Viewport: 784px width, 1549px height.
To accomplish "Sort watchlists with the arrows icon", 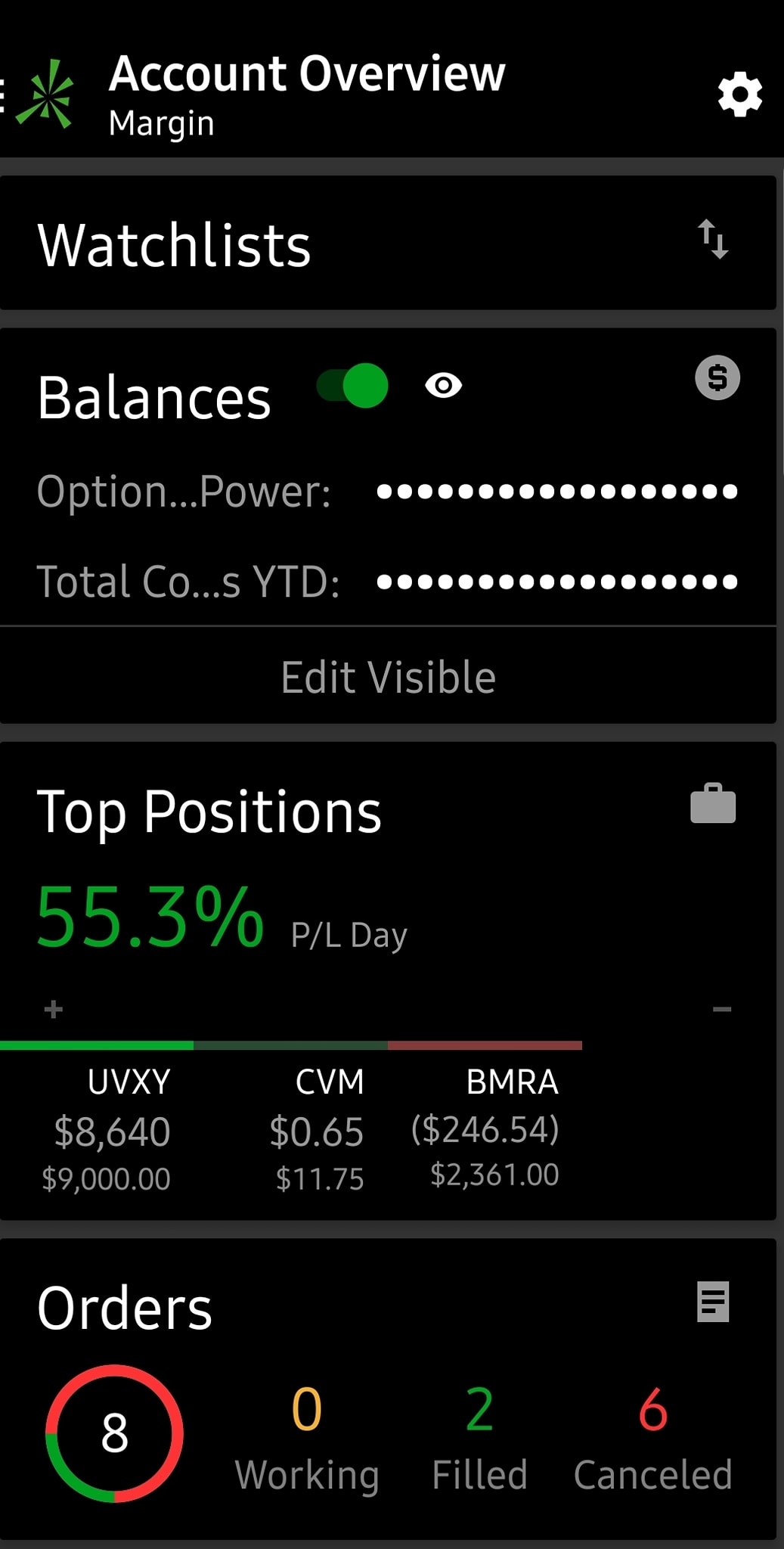I will click(713, 240).
